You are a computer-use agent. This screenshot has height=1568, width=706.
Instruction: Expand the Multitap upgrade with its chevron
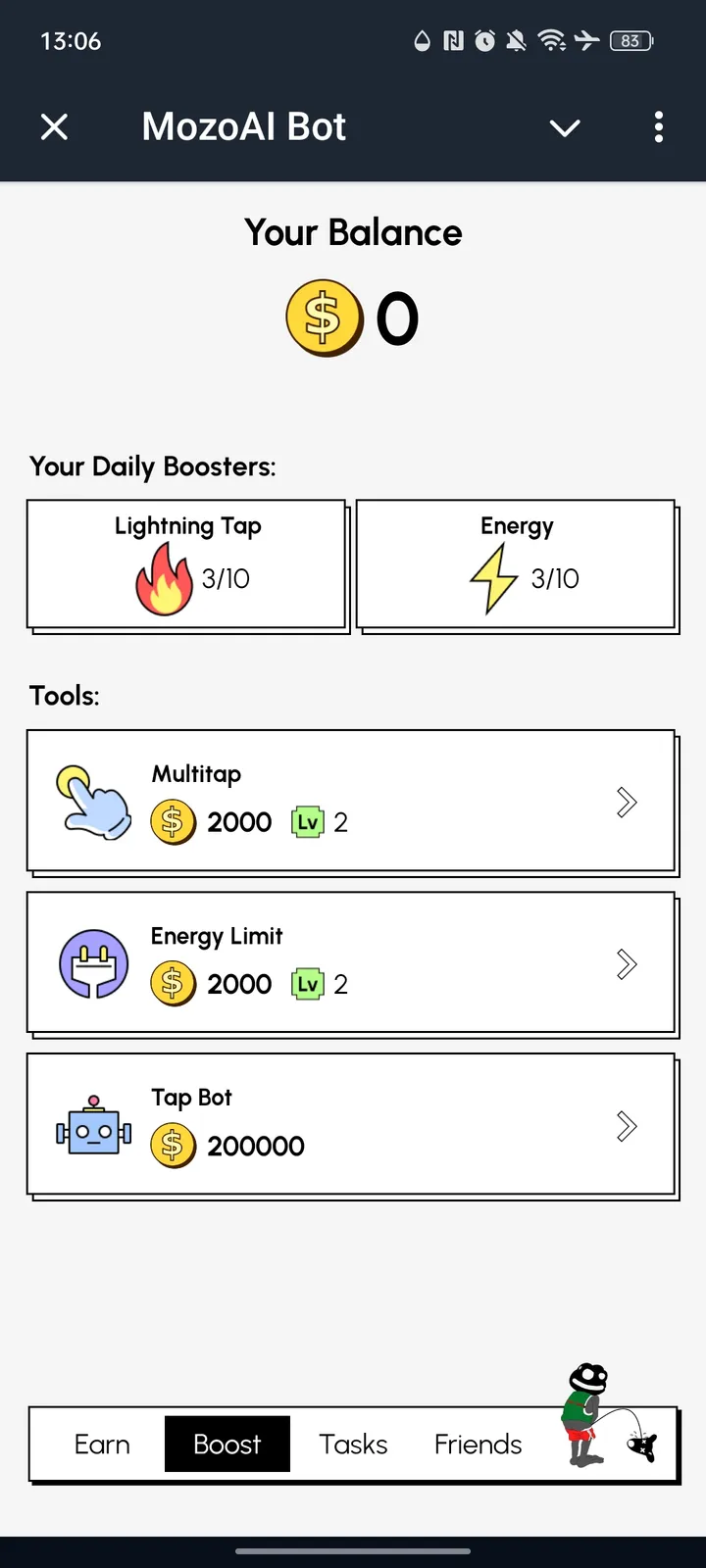626,802
